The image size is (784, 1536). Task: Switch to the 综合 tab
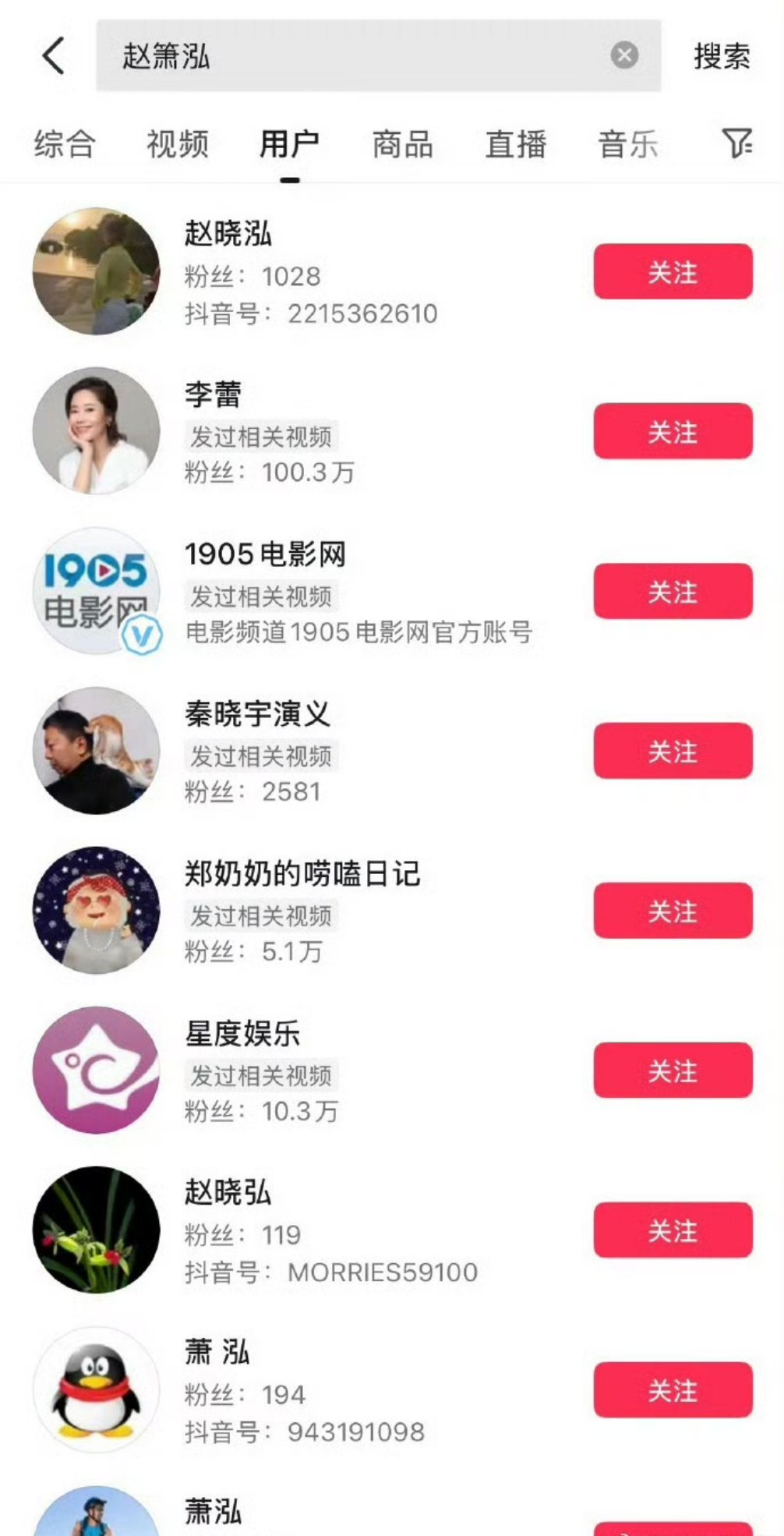pos(65,144)
